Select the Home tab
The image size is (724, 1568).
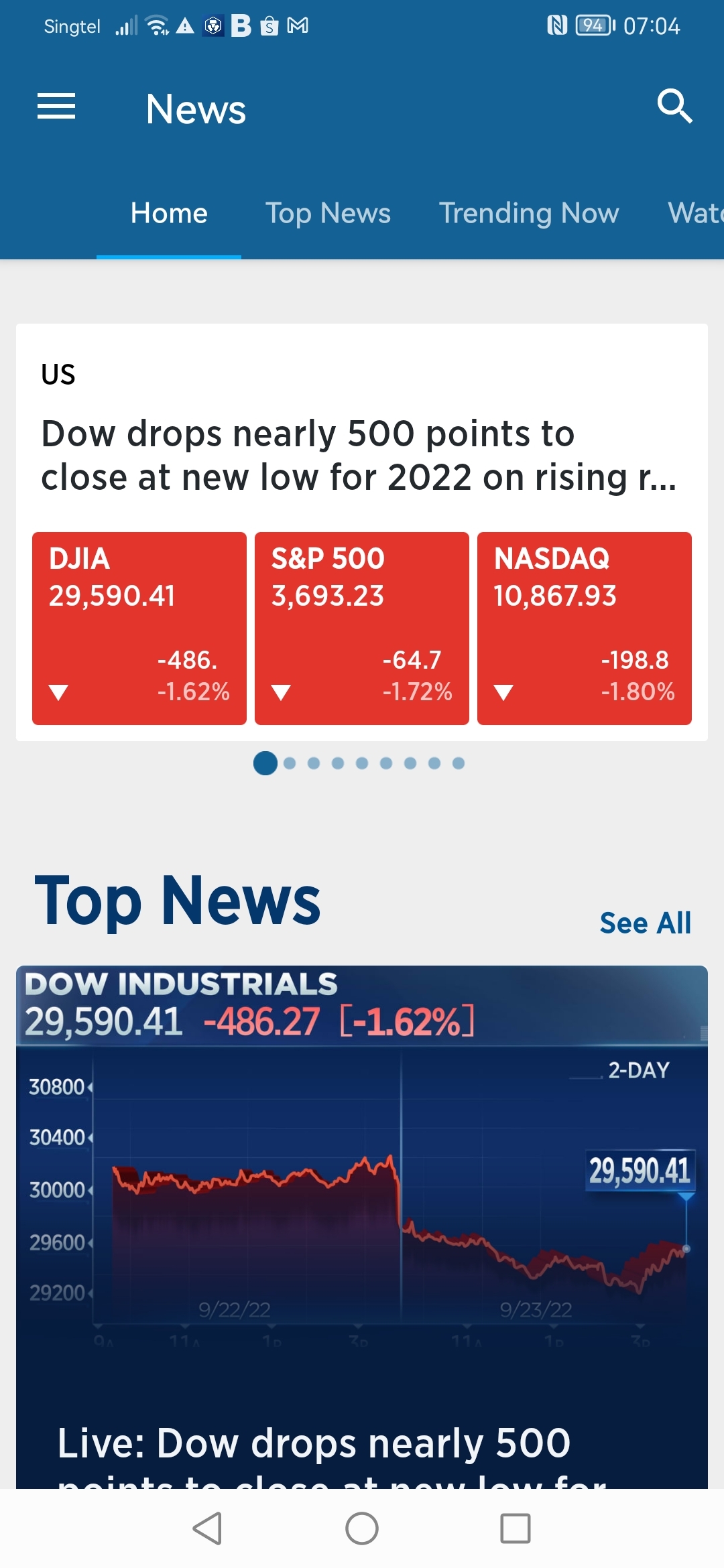click(x=169, y=213)
